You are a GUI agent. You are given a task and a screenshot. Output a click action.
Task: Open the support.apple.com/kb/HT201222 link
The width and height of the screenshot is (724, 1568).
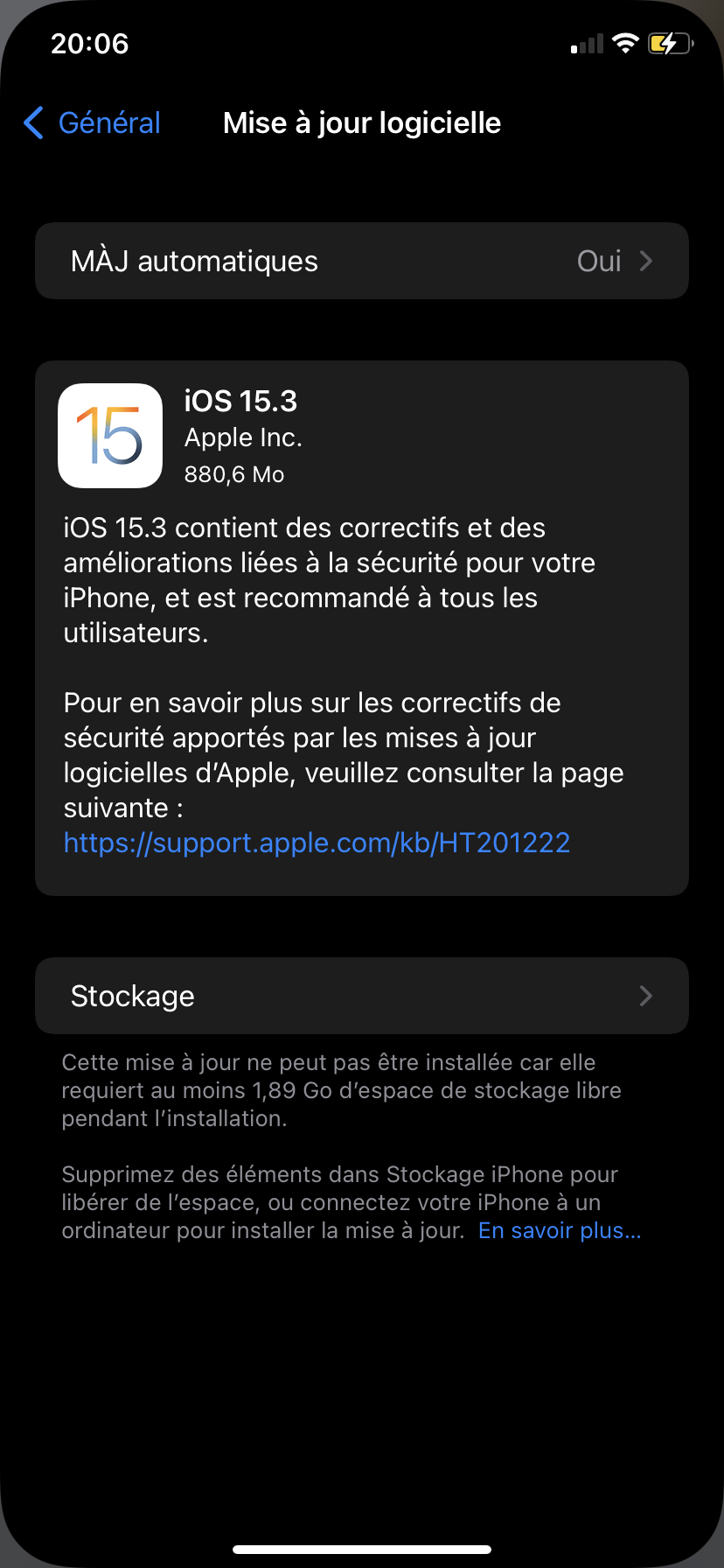pos(317,843)
